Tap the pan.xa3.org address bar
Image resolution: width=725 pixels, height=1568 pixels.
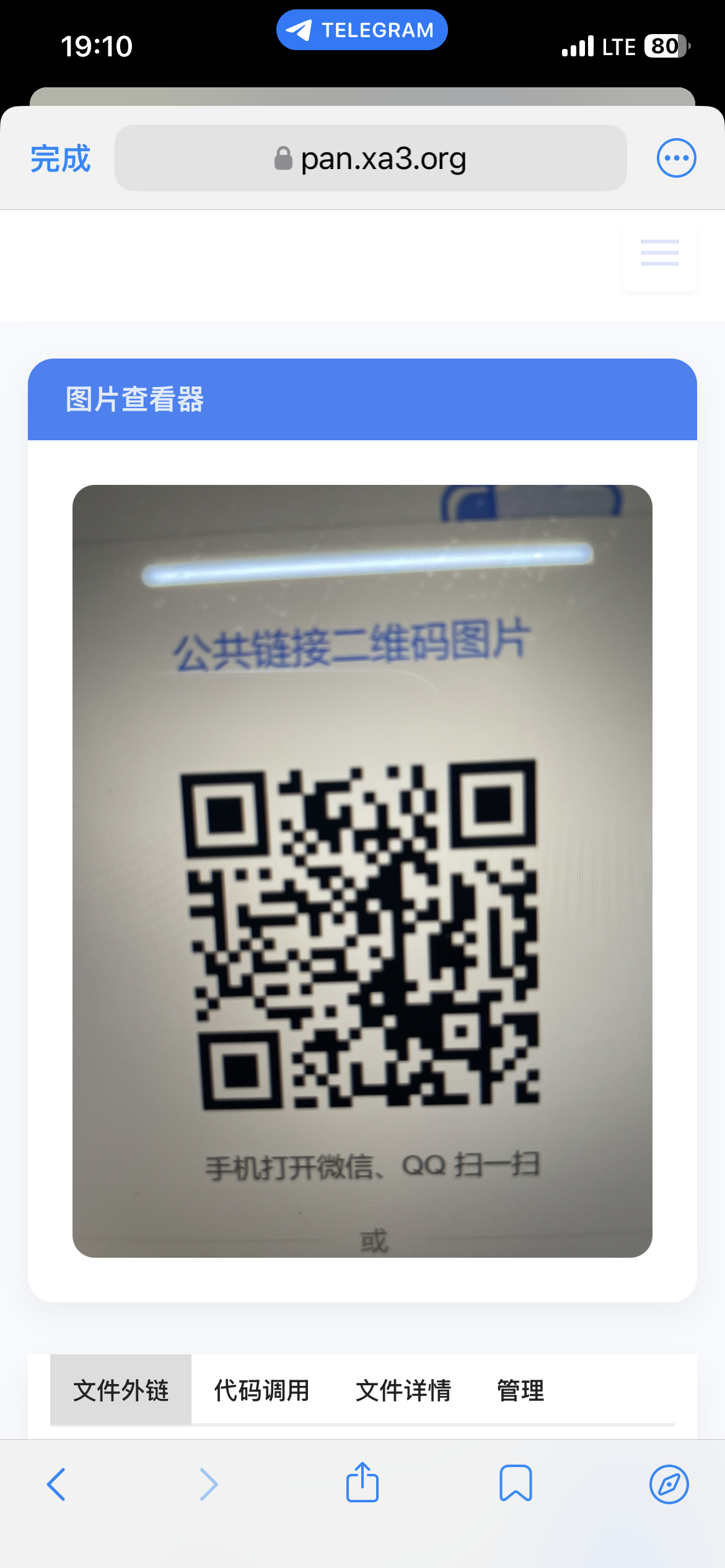[371, 159]
